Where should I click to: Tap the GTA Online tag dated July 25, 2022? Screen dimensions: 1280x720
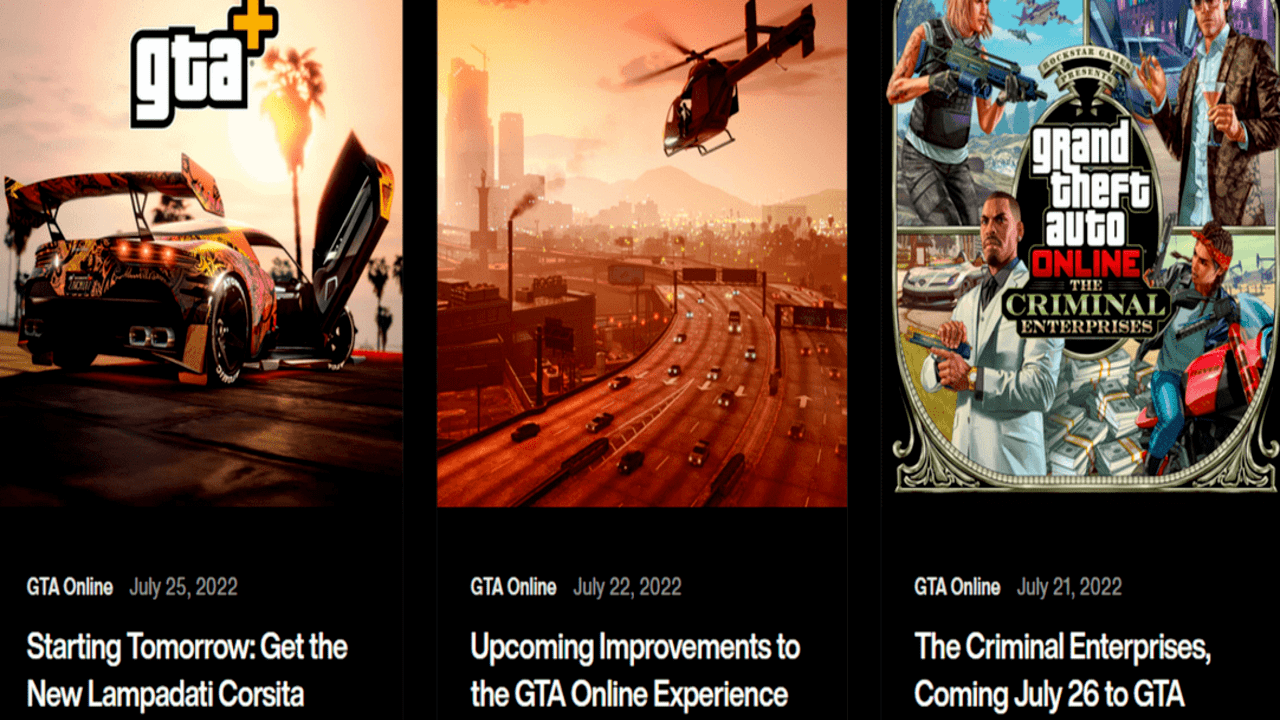click(70, 587)
